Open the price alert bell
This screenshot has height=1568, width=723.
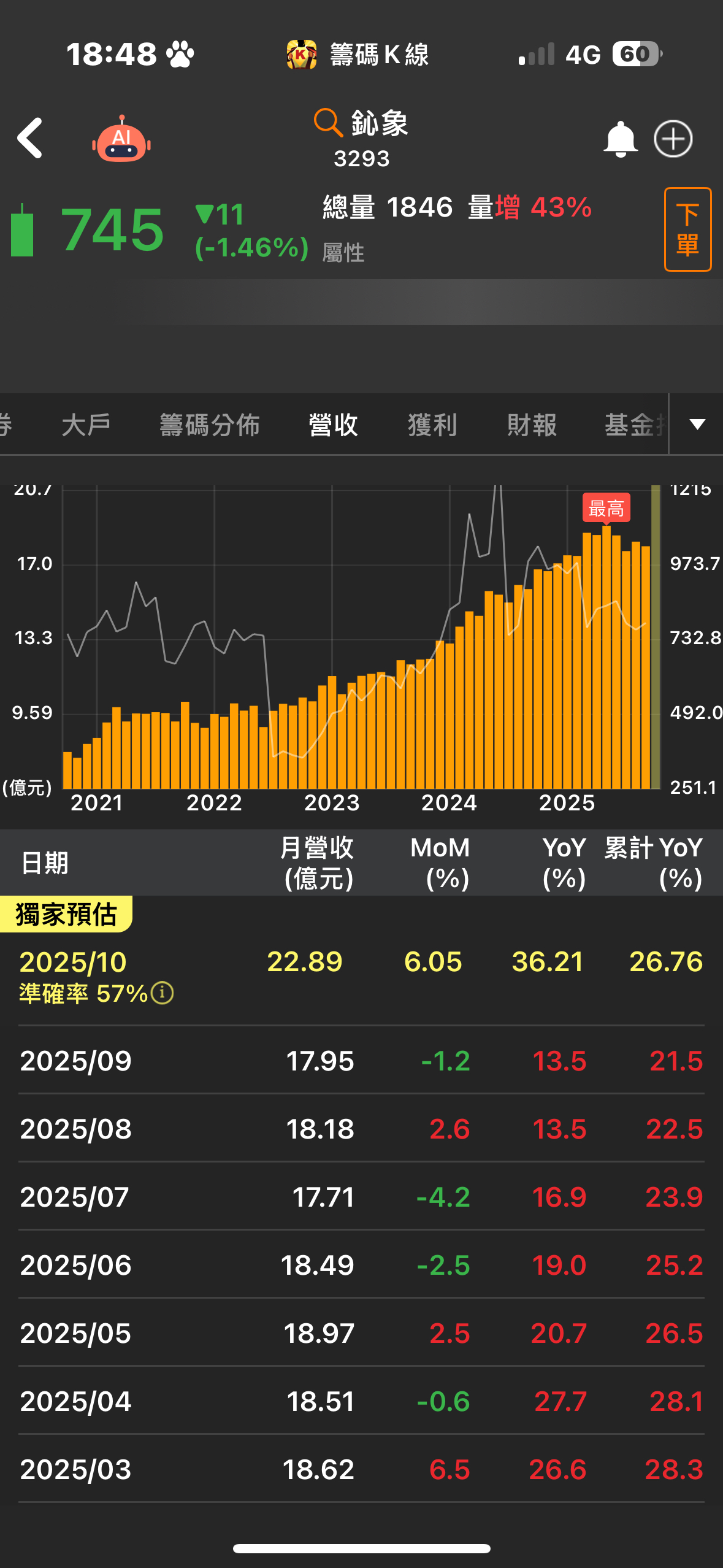click(x=620, y=139)
